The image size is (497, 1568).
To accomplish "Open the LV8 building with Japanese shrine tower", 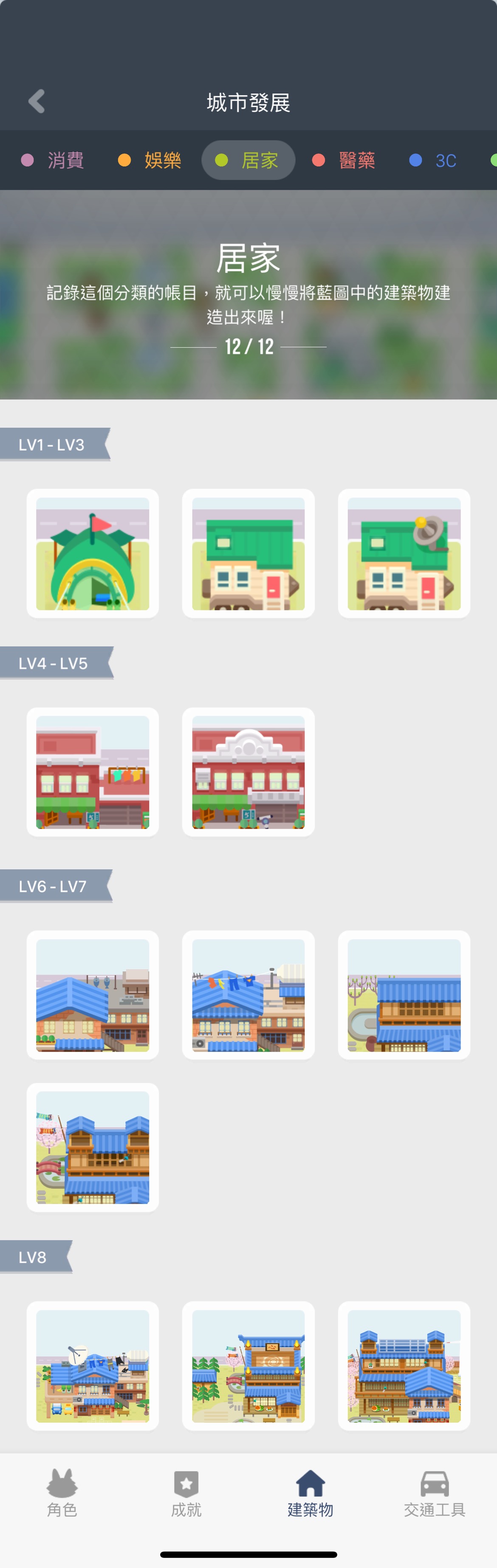I will click(x=248, y=1365).
